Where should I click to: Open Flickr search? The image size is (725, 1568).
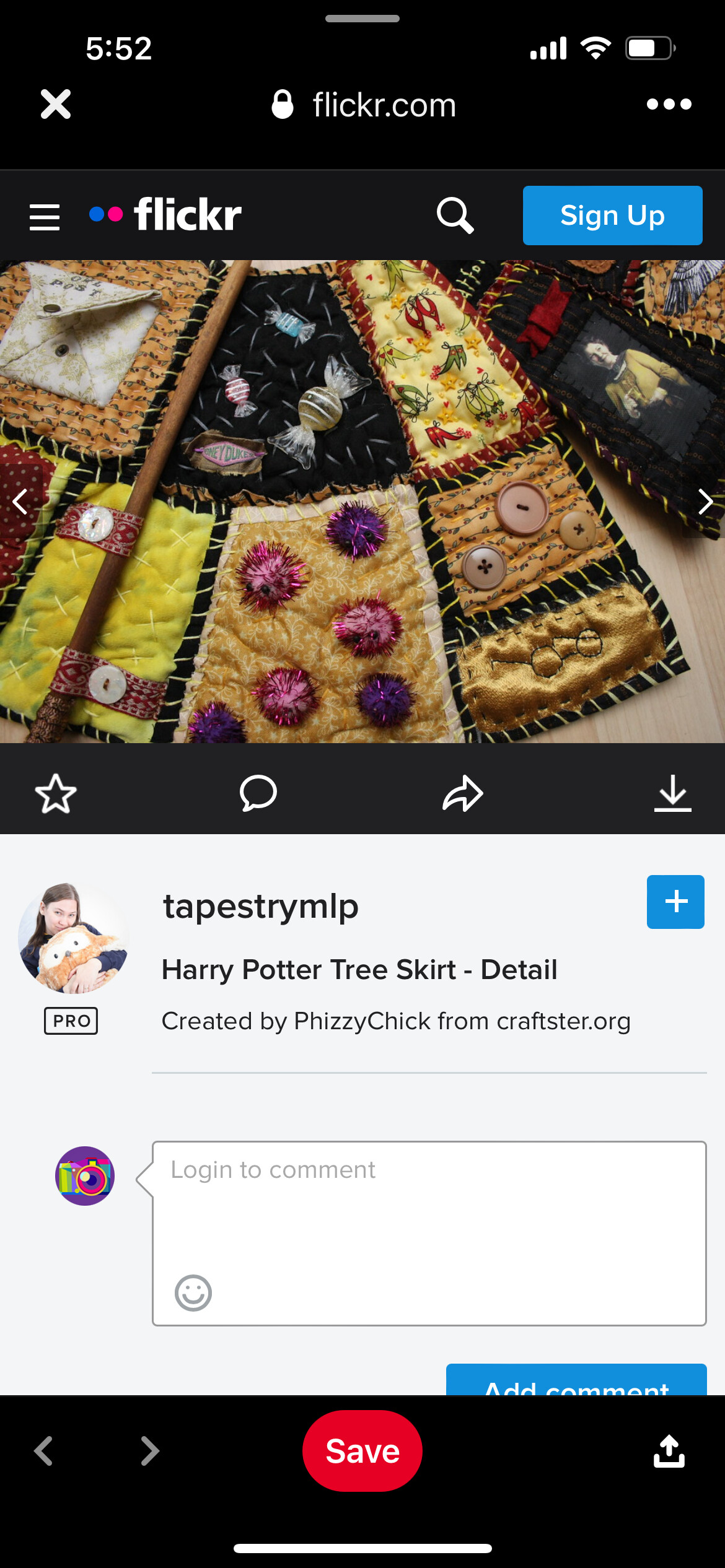(x=455, y=216)
